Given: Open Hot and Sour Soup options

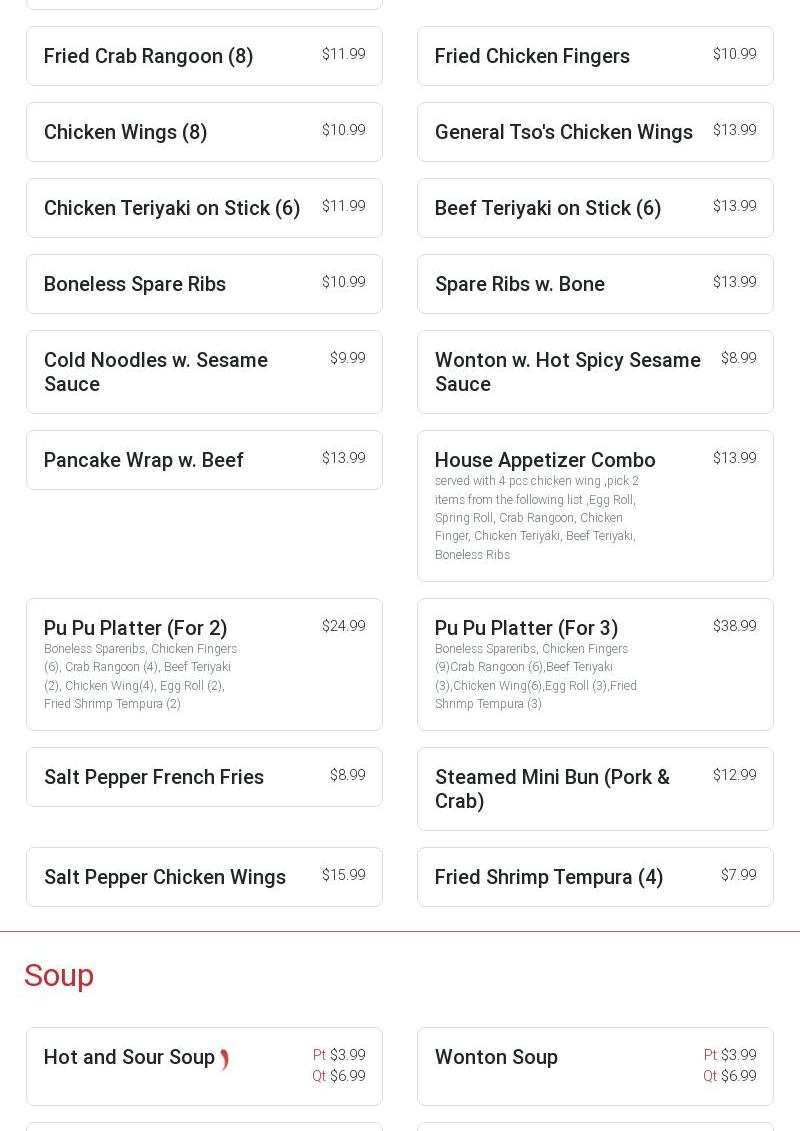Looking at the screenshot, I should (x=204, y=1066).
